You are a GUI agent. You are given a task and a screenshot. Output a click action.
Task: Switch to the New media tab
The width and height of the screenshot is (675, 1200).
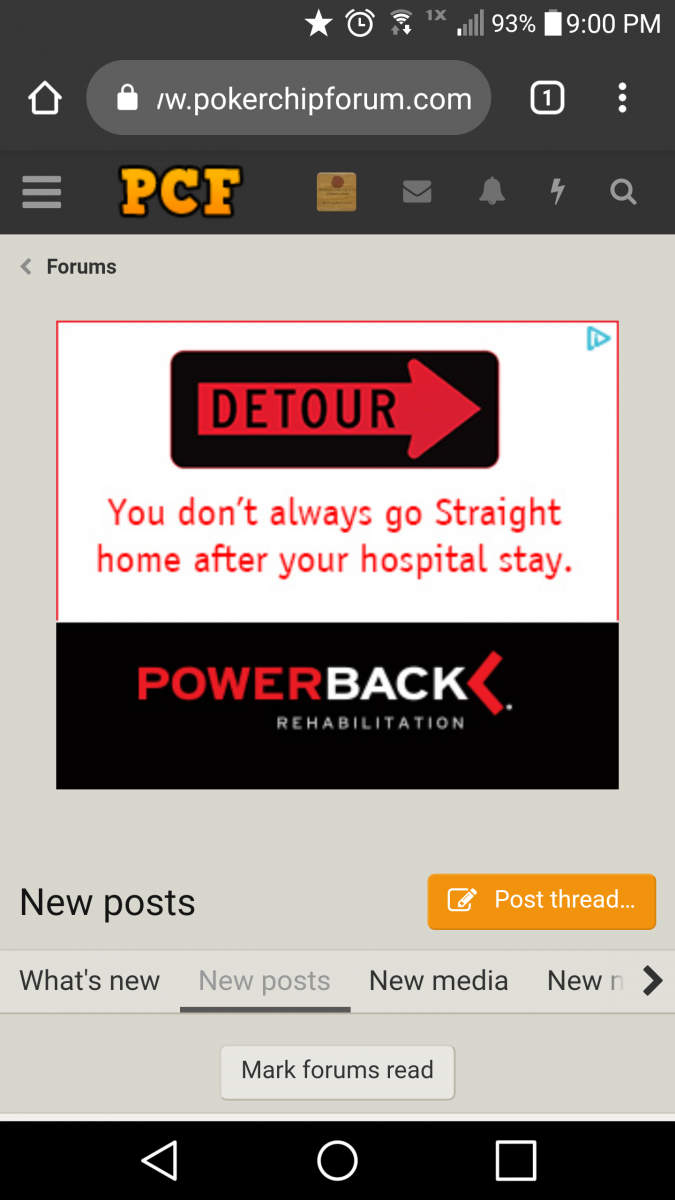(438, 981)
